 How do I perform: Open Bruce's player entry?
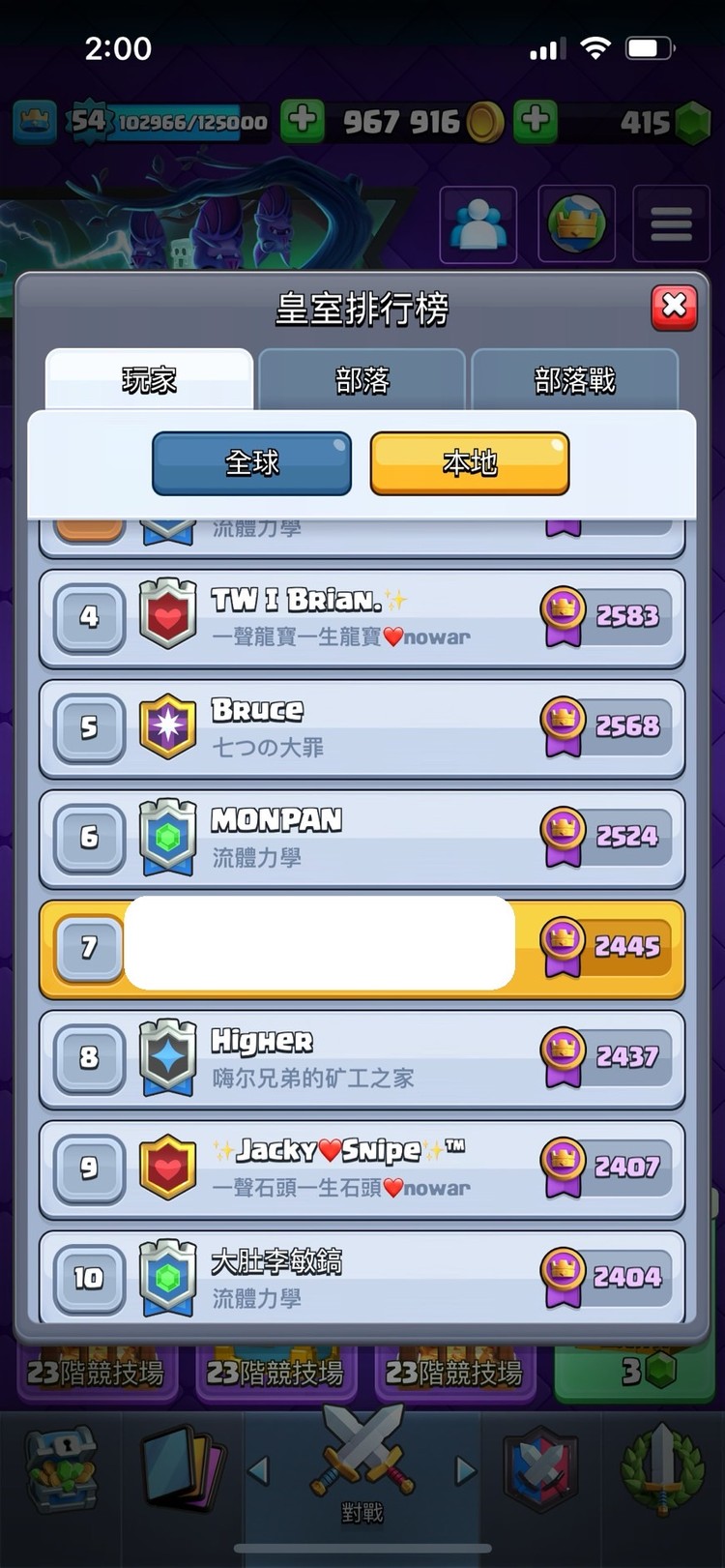[x=362, y=727]
